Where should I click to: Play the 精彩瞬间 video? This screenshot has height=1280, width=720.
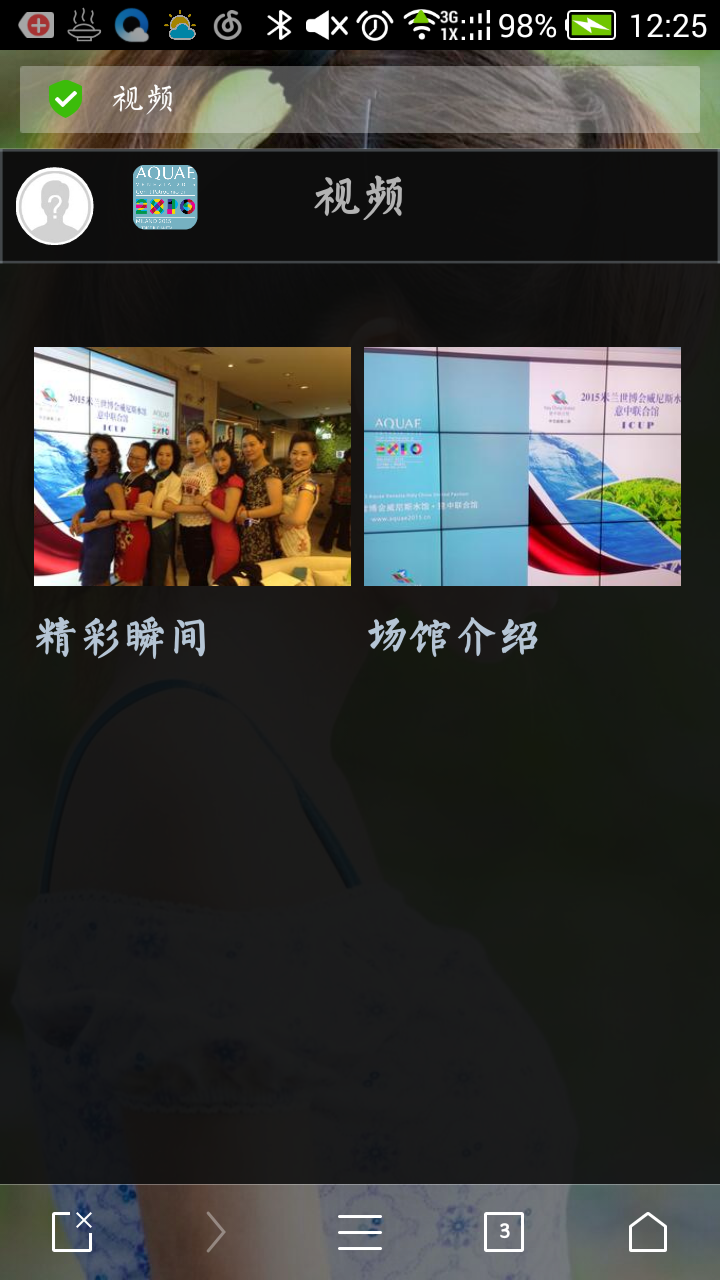tap(191, 466)
